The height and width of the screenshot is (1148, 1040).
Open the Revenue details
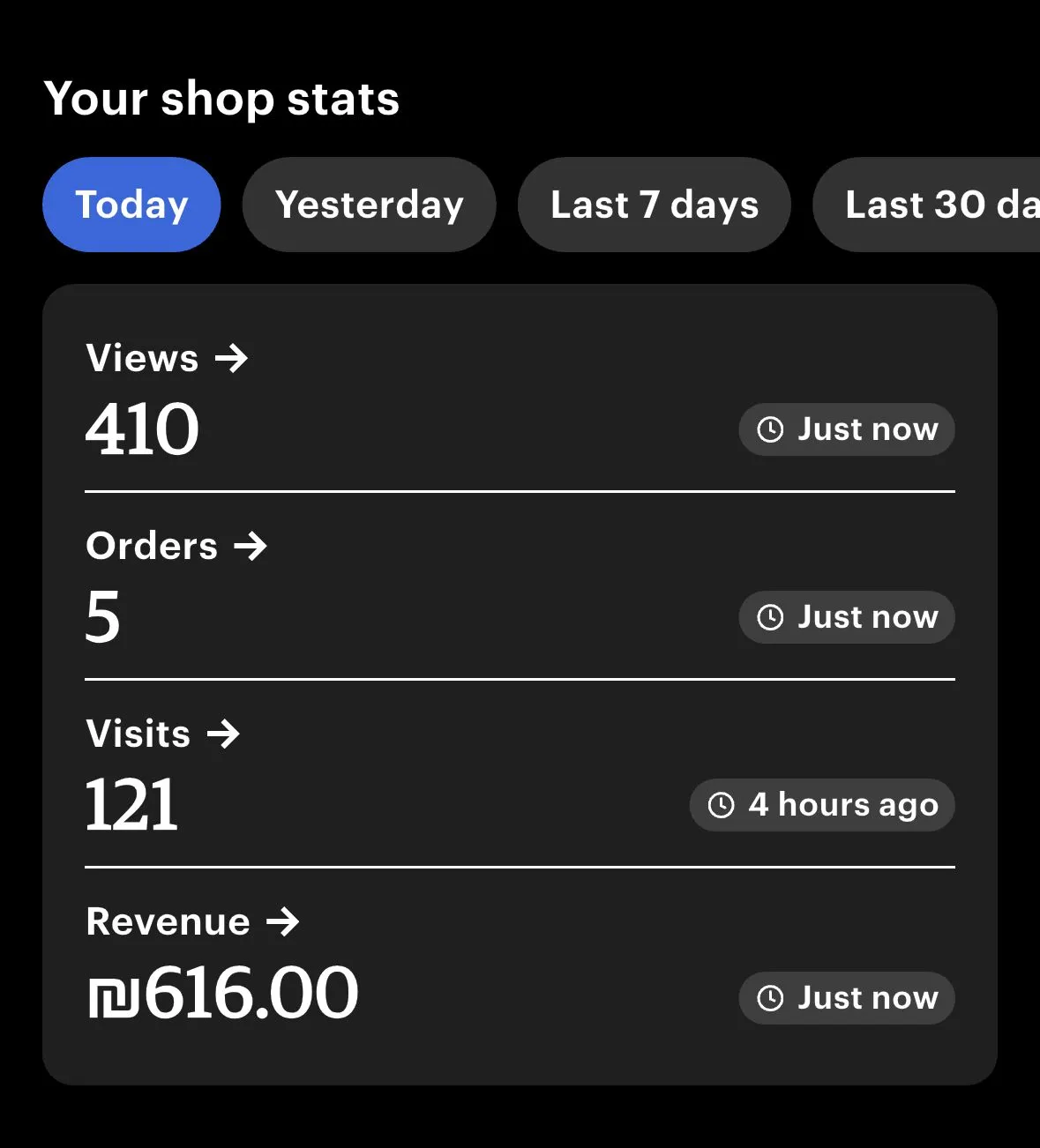[192, 922]
